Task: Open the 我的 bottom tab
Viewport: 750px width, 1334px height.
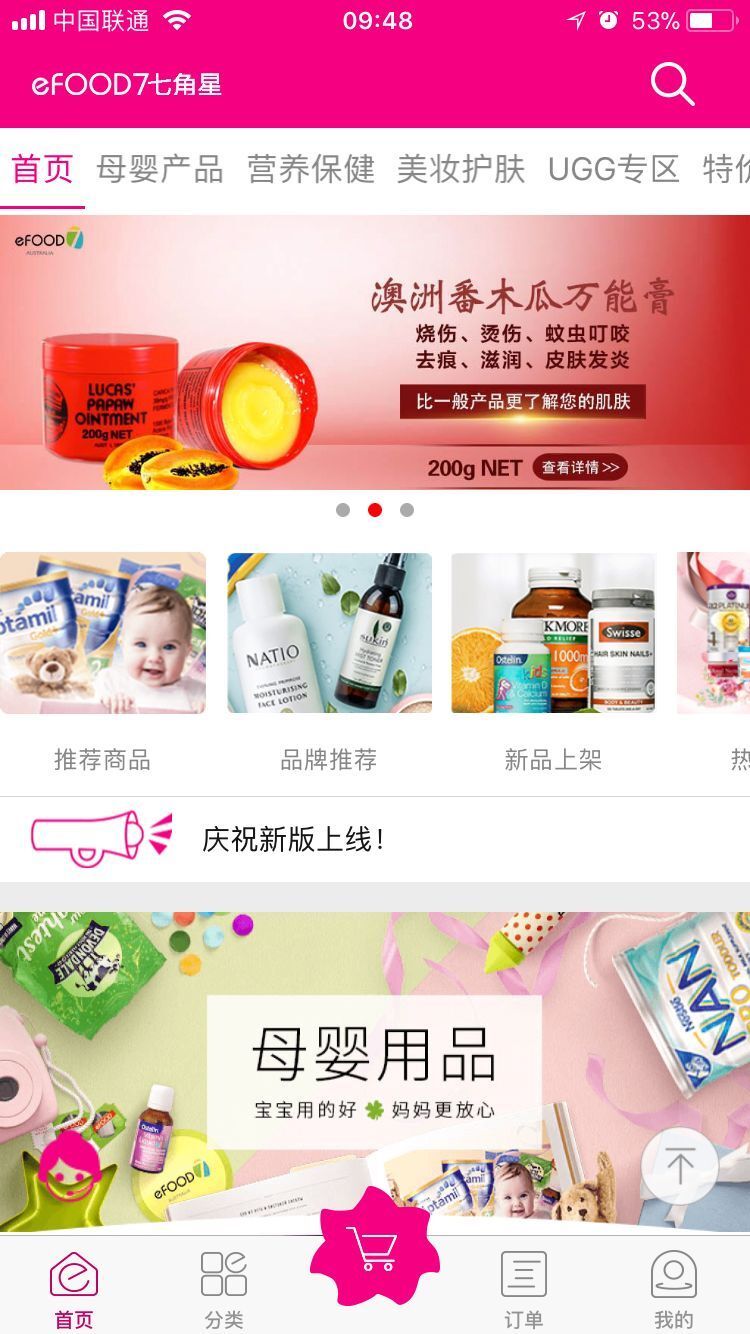Action: (x=673, y=1290)
